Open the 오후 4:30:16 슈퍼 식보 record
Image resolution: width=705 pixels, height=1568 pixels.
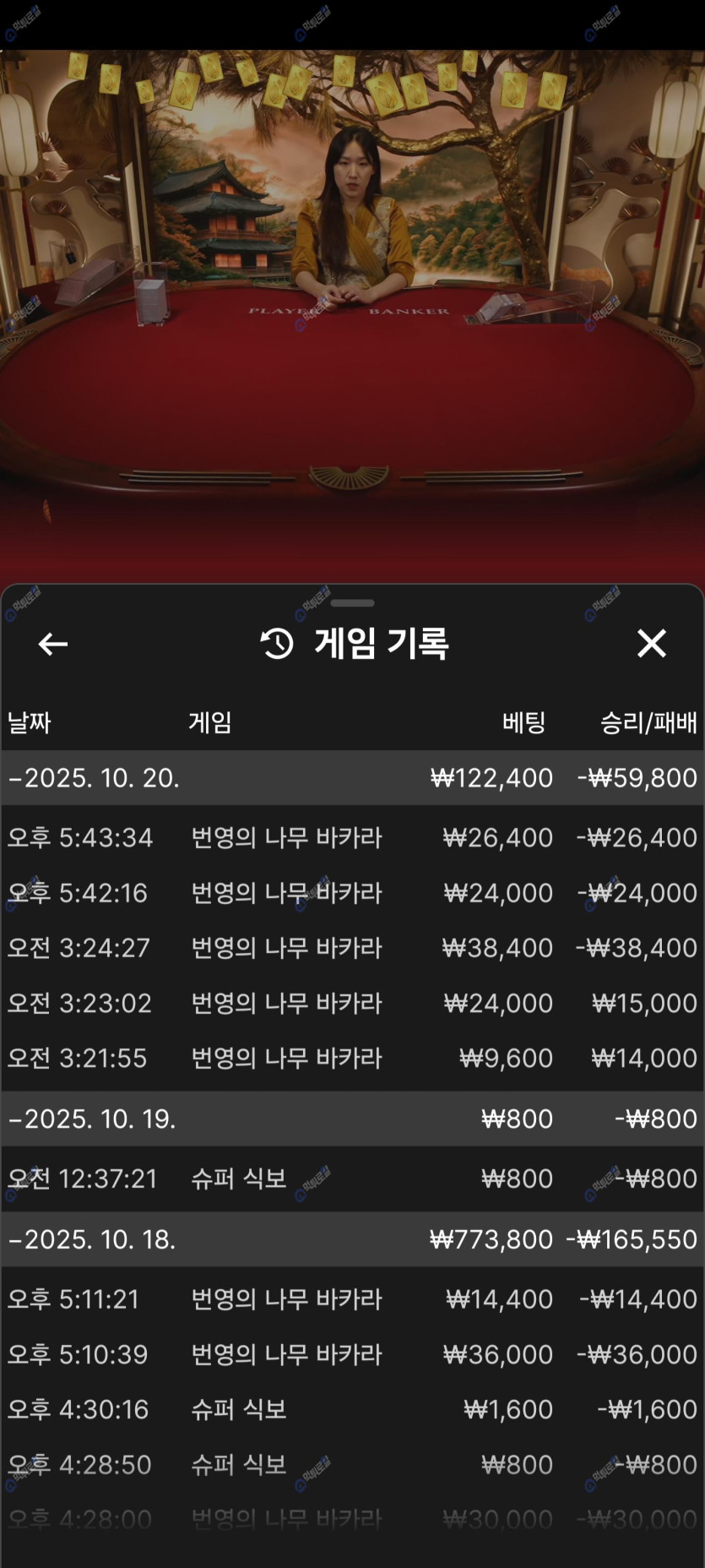352,1409
